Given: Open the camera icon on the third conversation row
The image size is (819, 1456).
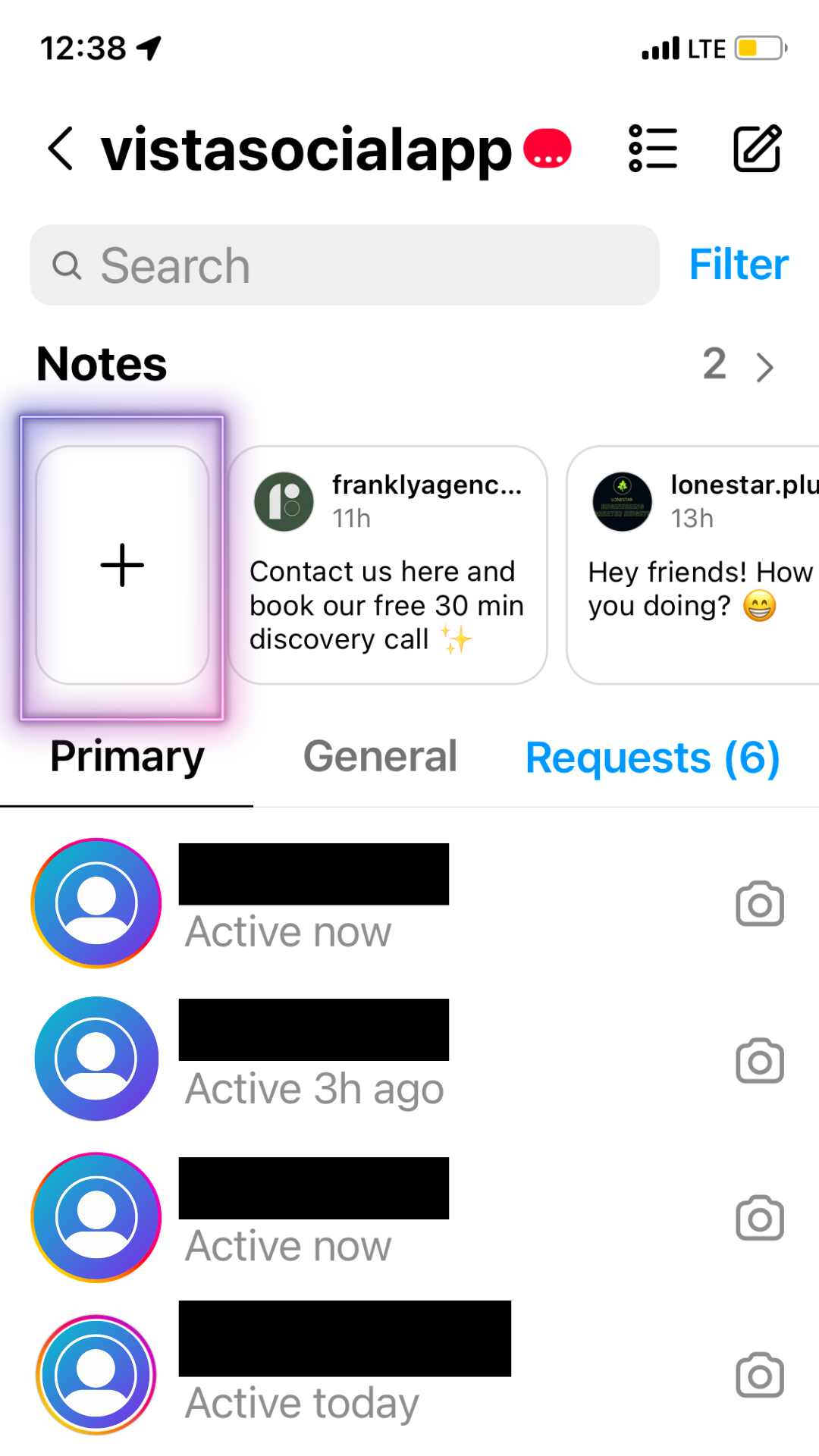Looking at the screenshot, I should pyautogui.click(x=760, y=1218).
